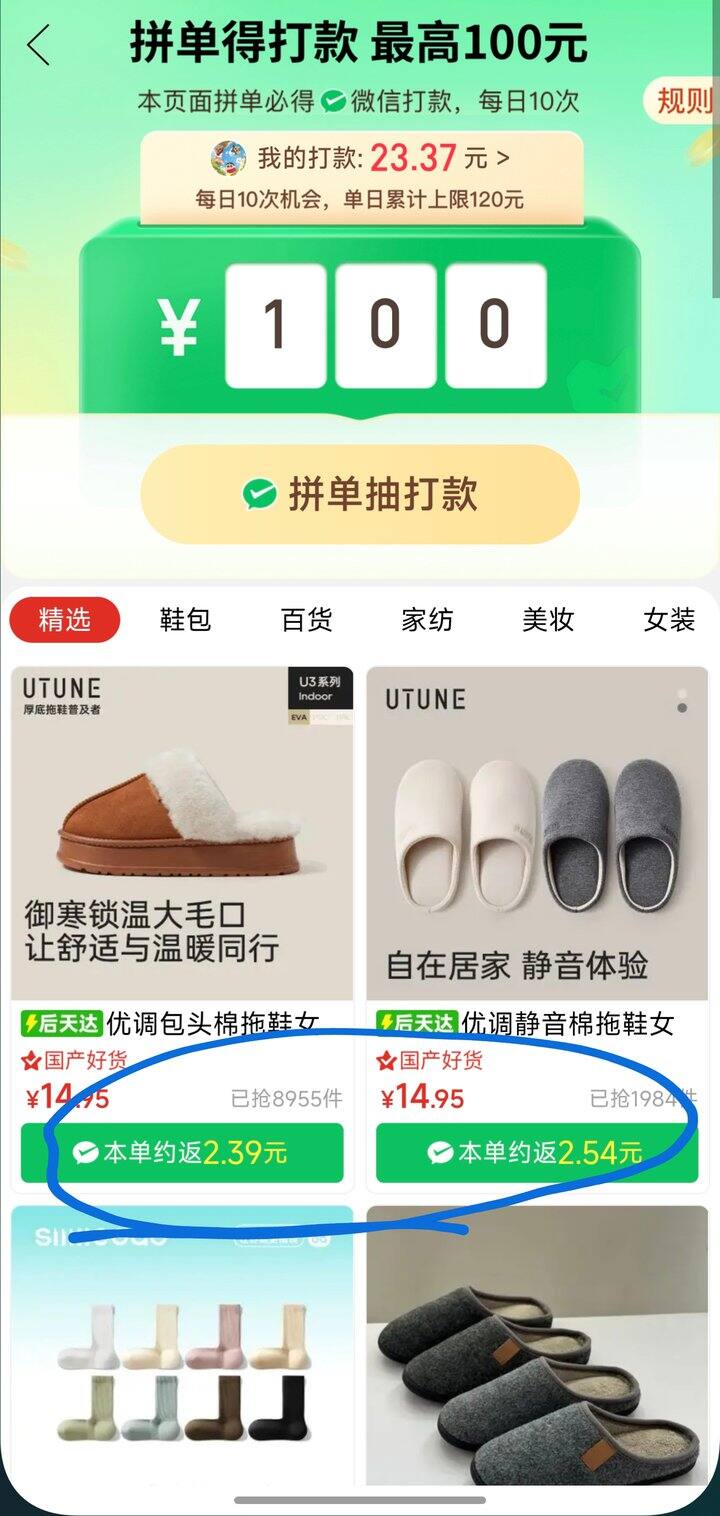Tap 本单约返2.54元 button
Image resolution: width=720 pixels, height=1516 pixels.
pyautogui.click(x=537, y=1153)
